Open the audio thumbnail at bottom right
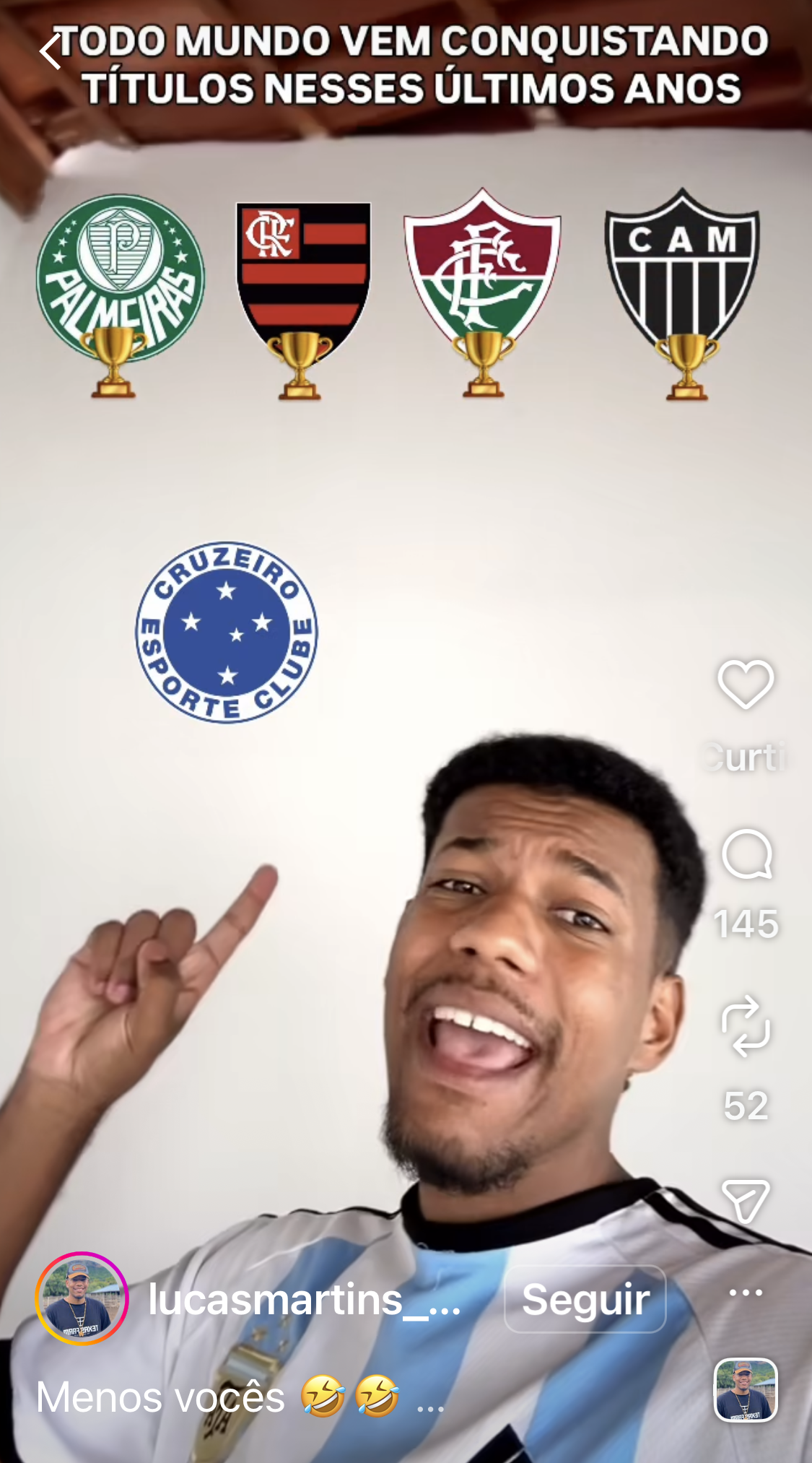 pyautogui.click(x=746, y=1389)
